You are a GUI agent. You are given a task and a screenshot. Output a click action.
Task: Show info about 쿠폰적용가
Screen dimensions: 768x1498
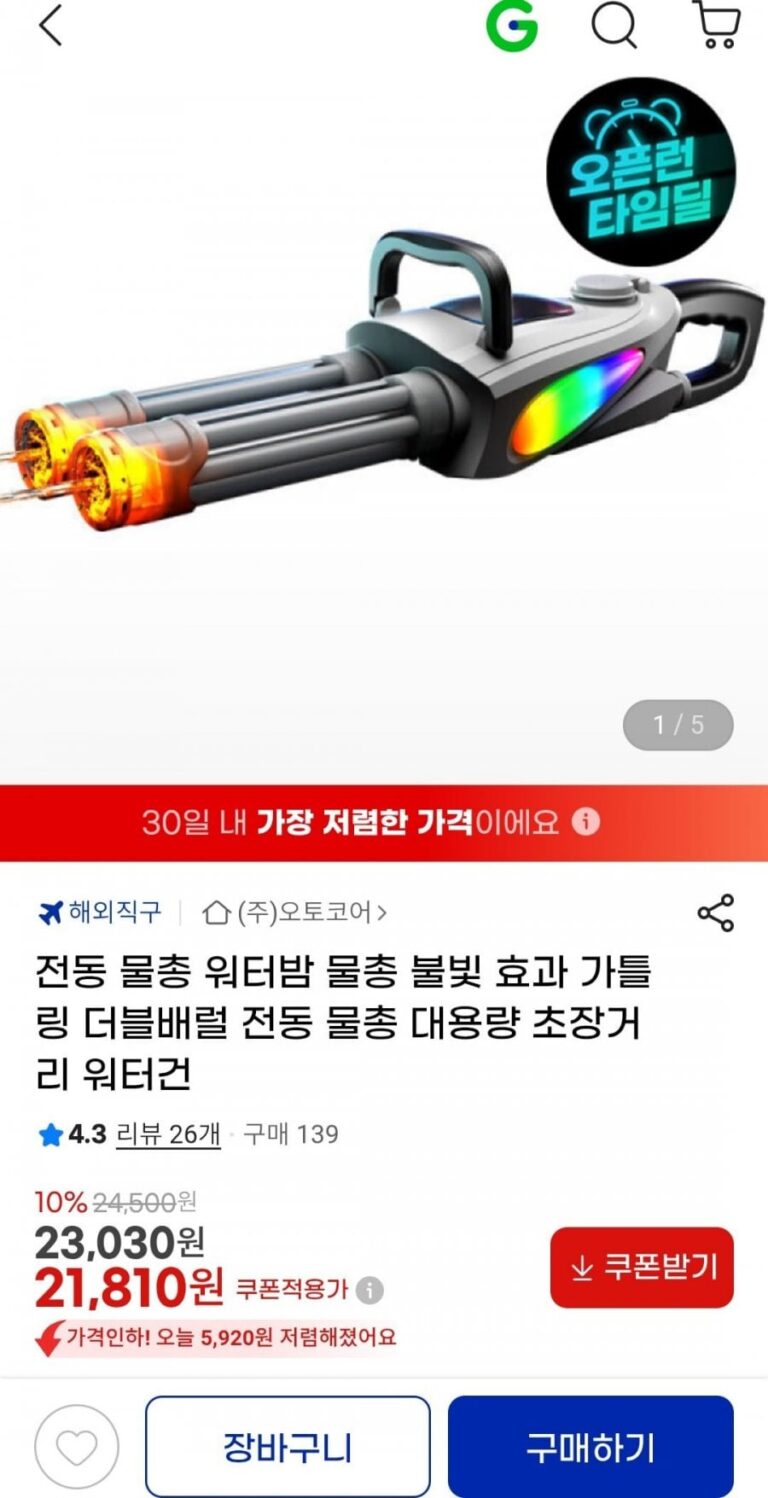click(x=370, y=1290)
